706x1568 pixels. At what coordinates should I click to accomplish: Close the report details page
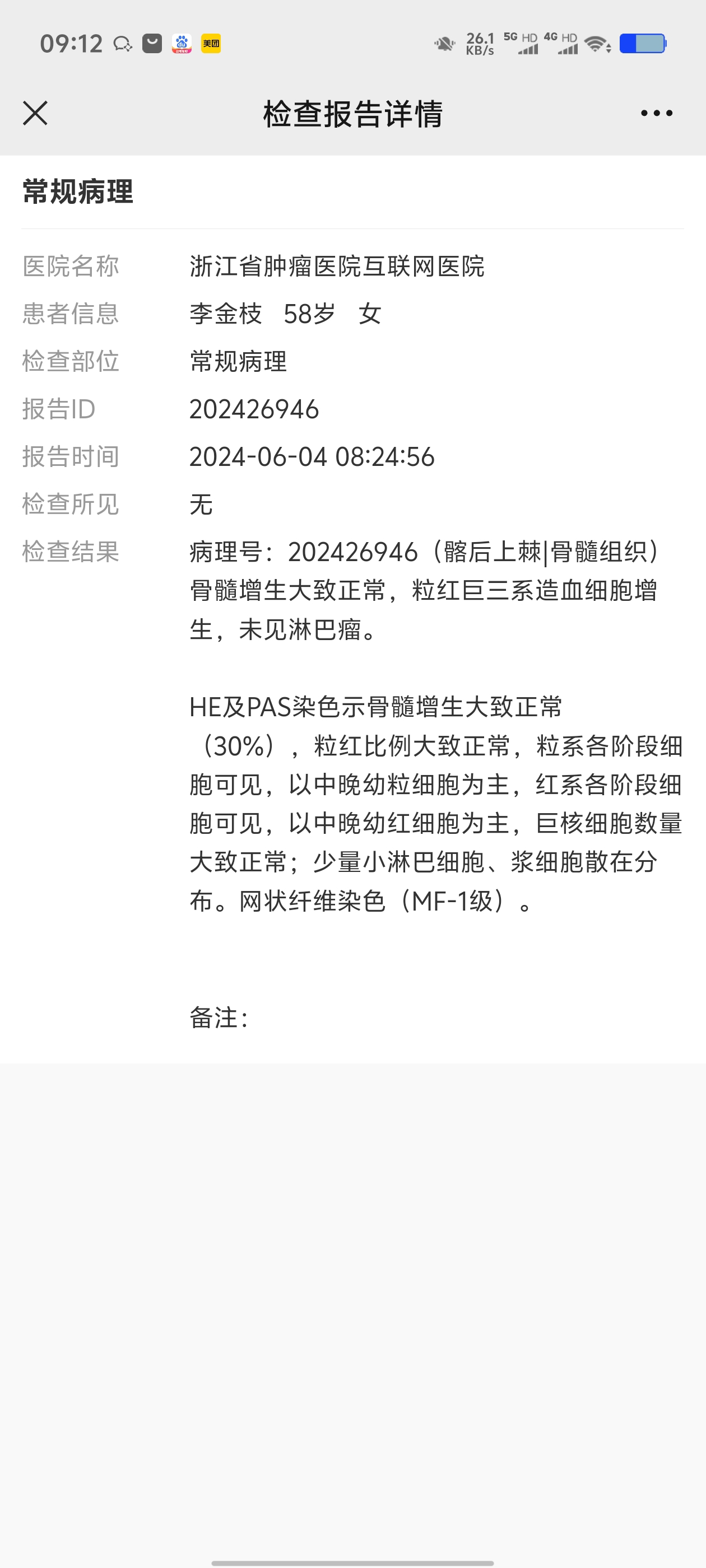pos(35,113)
